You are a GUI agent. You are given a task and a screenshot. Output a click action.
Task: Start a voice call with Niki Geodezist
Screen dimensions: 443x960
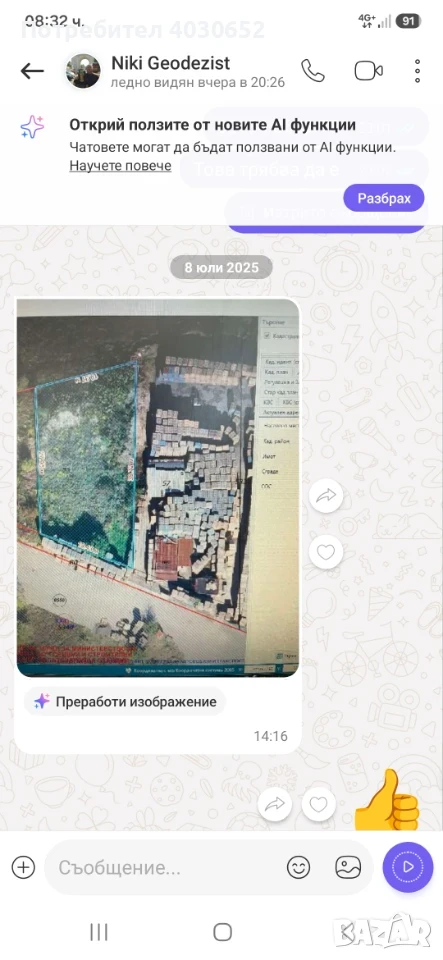click(x=313, y=71)
